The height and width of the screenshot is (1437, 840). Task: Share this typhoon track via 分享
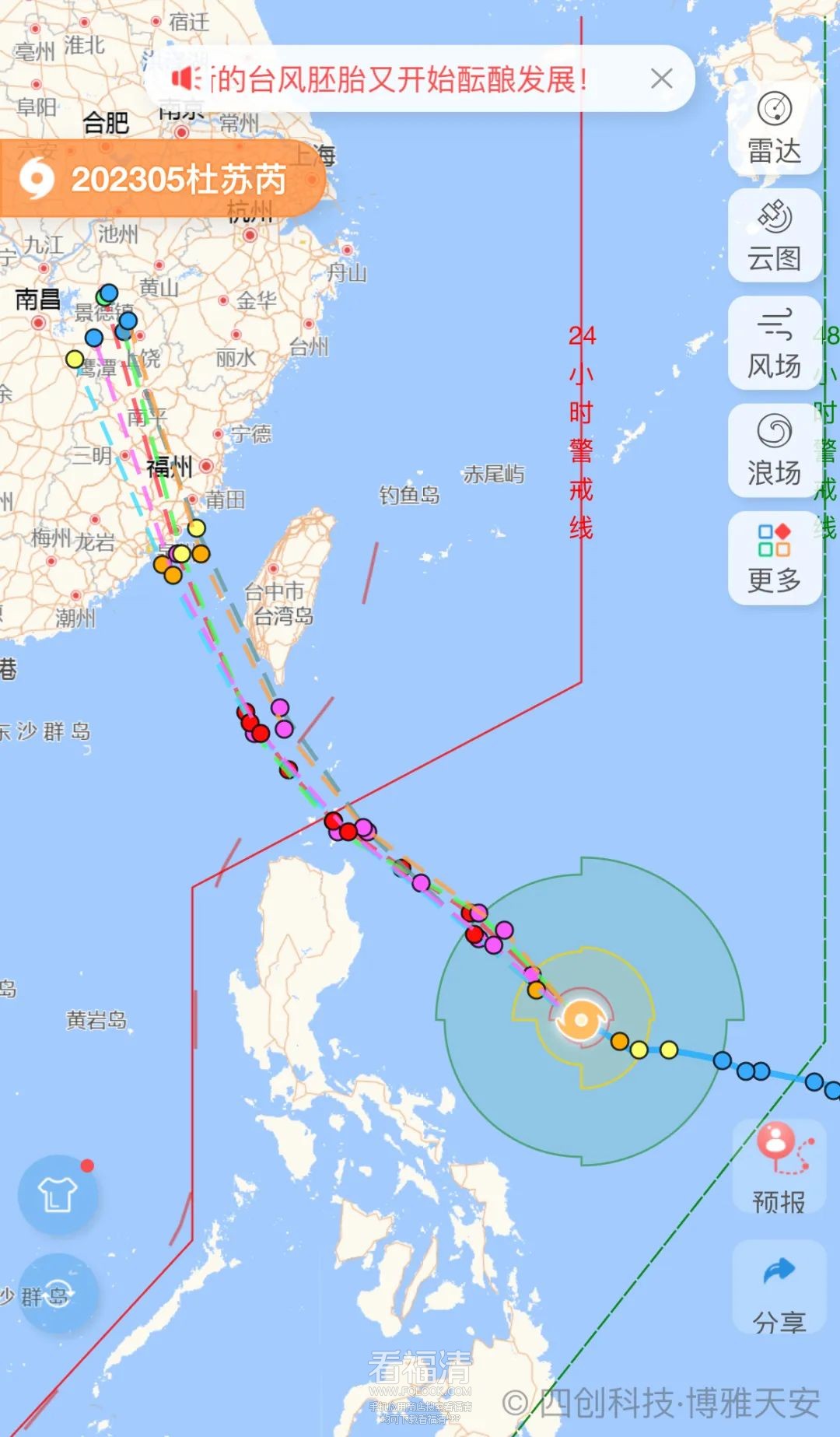click(x=779, y=1287)
